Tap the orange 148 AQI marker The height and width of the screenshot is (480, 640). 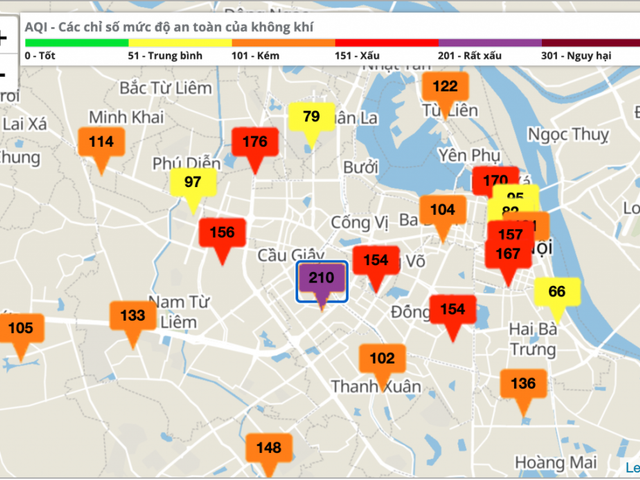click(268, 449)
